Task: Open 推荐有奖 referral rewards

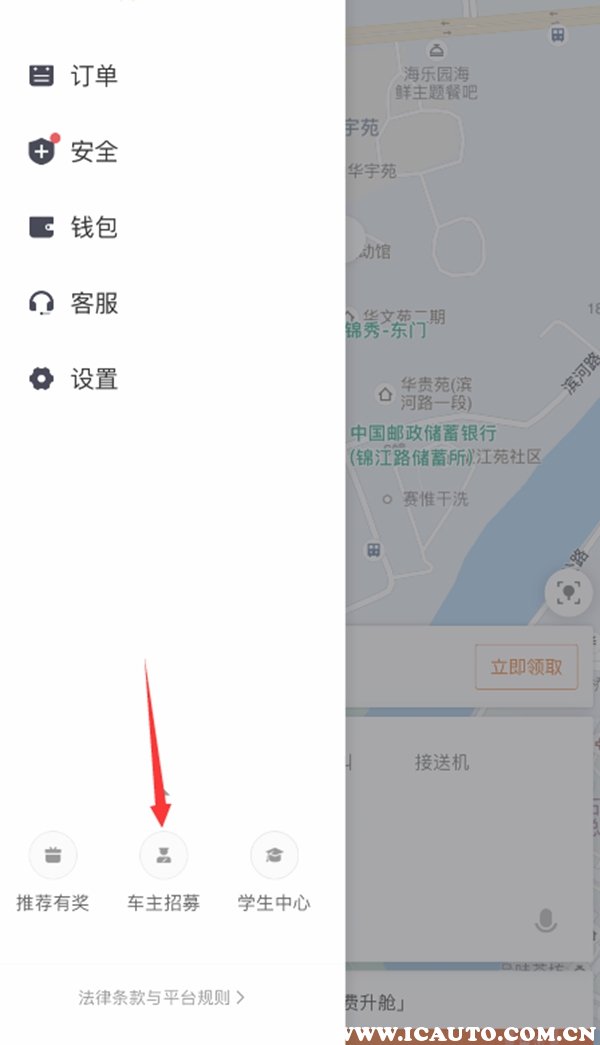Action: (x=53, y=872)
